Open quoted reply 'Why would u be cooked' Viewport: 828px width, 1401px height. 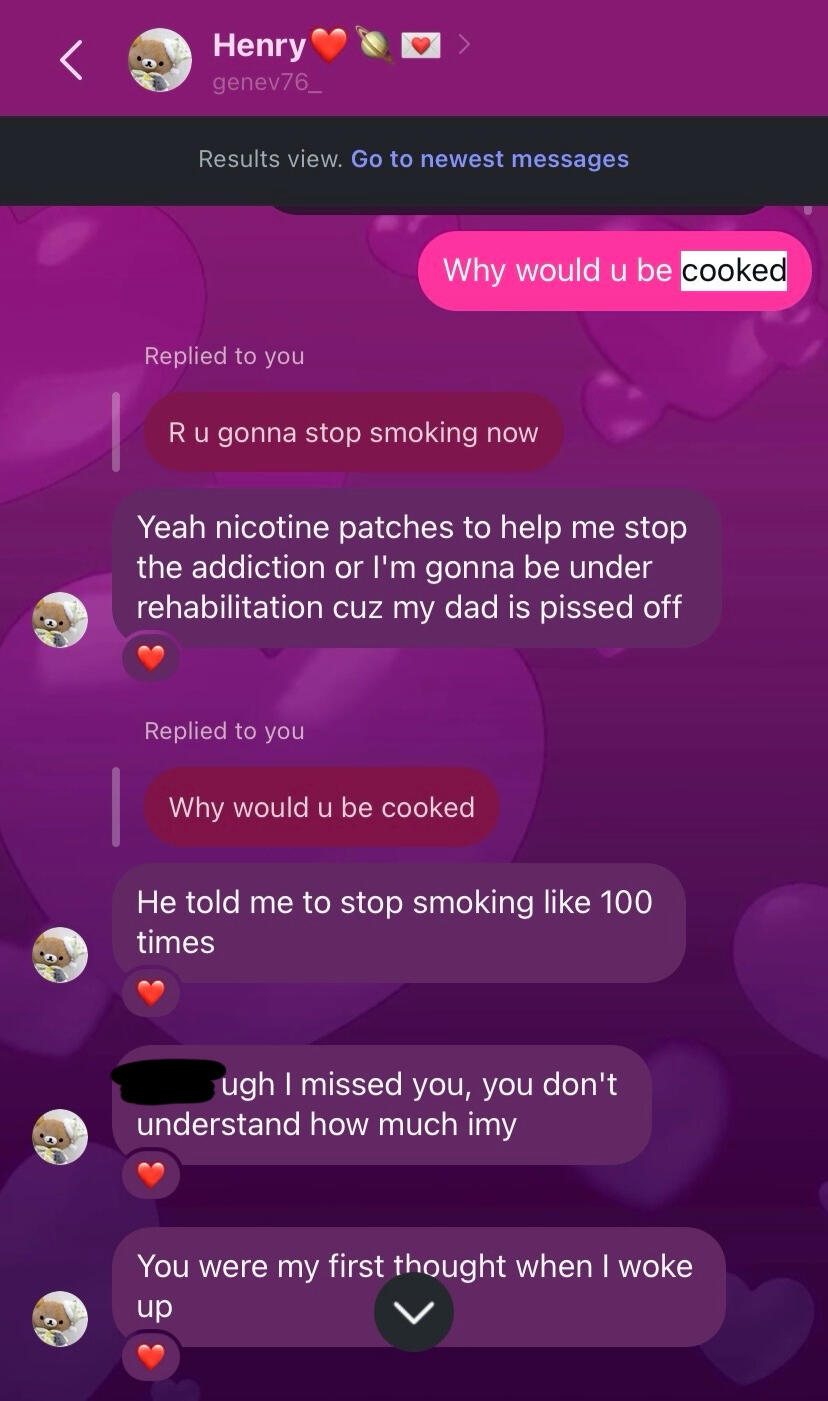point(321,808)
